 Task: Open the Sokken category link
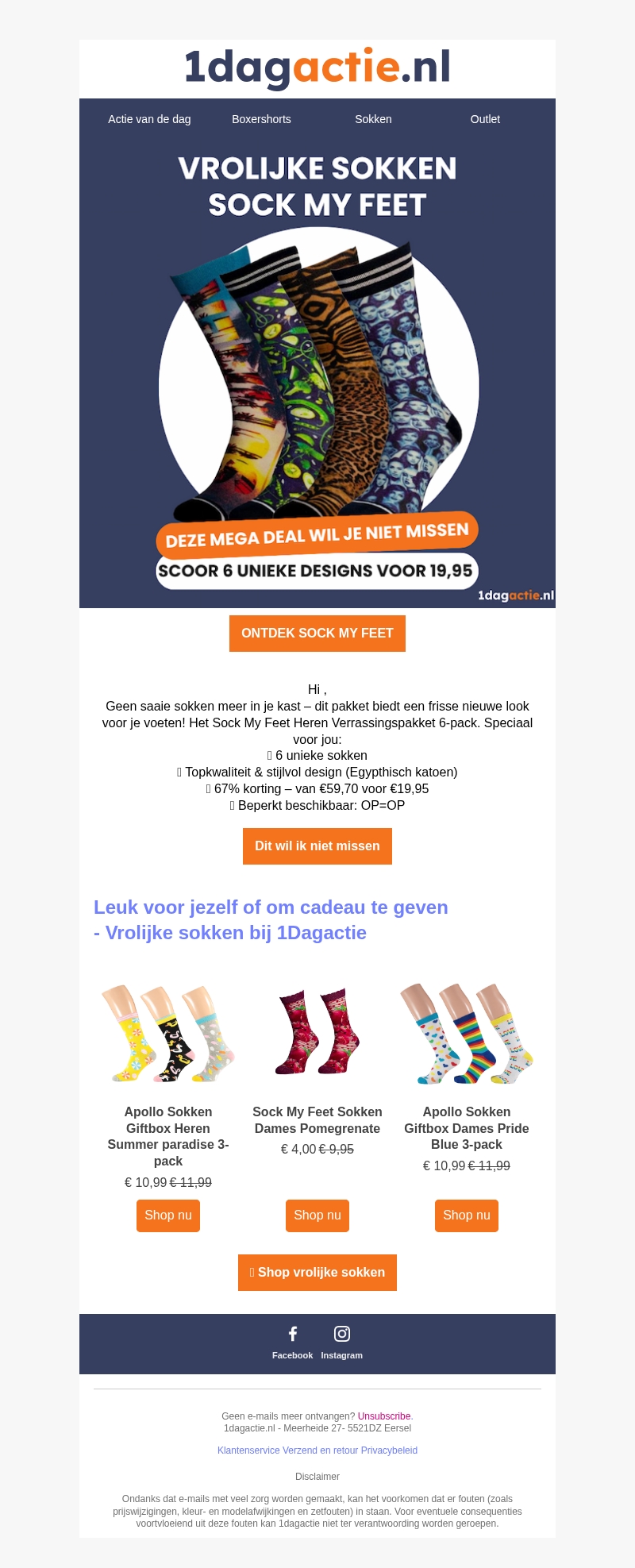pyautogui.click(x=373, y=119)
